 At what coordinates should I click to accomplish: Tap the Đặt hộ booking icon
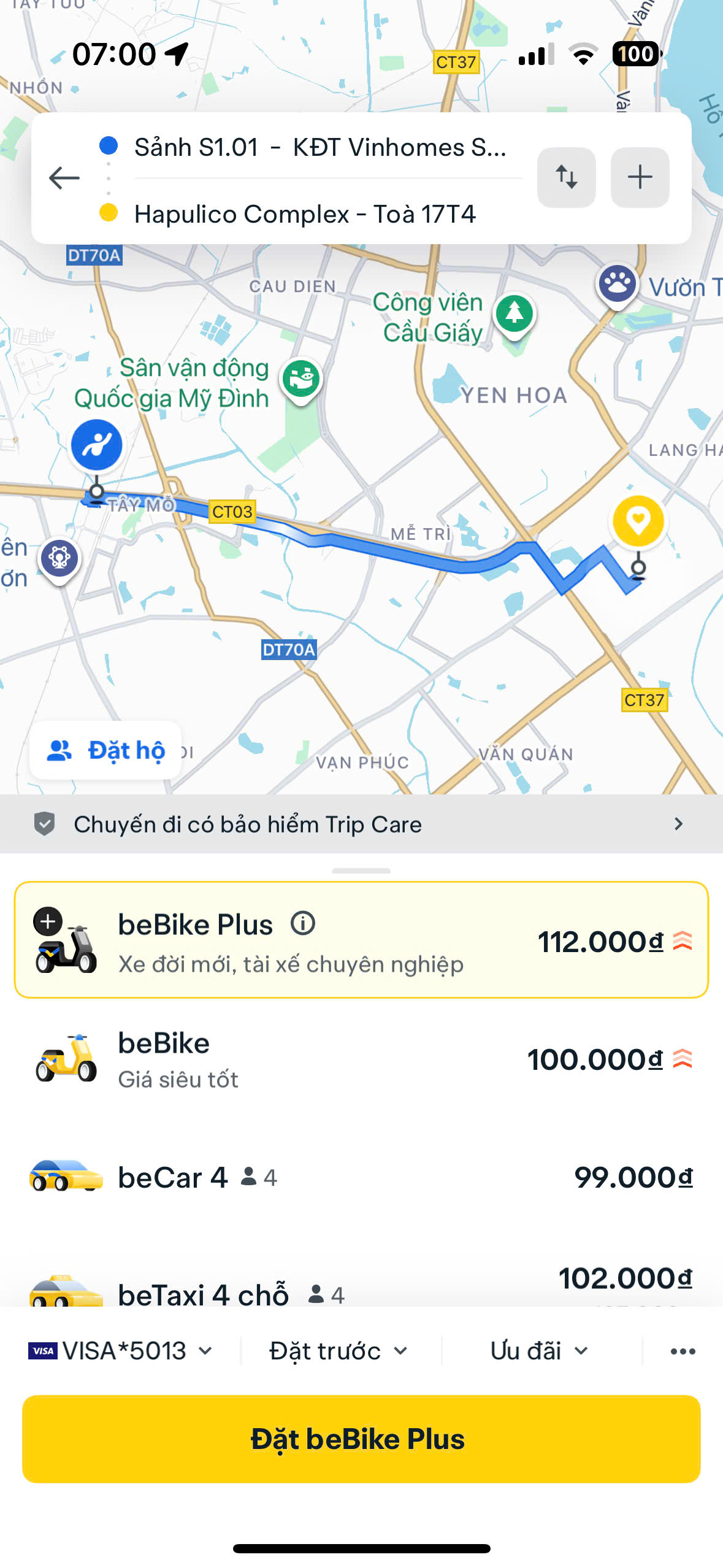[x=59, y=749]
